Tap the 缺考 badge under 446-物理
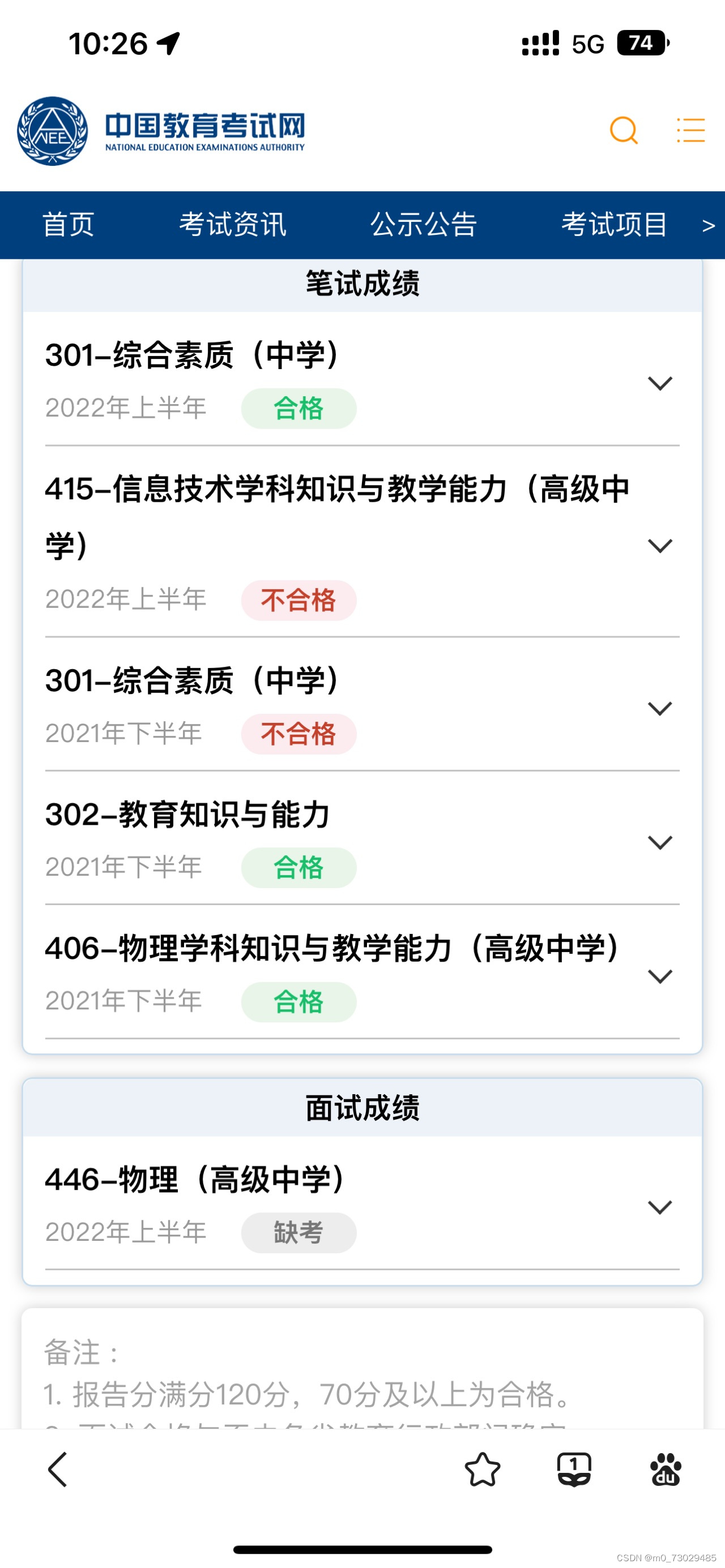Screen dimensions: 725x1568 [x=298, y=1233]
